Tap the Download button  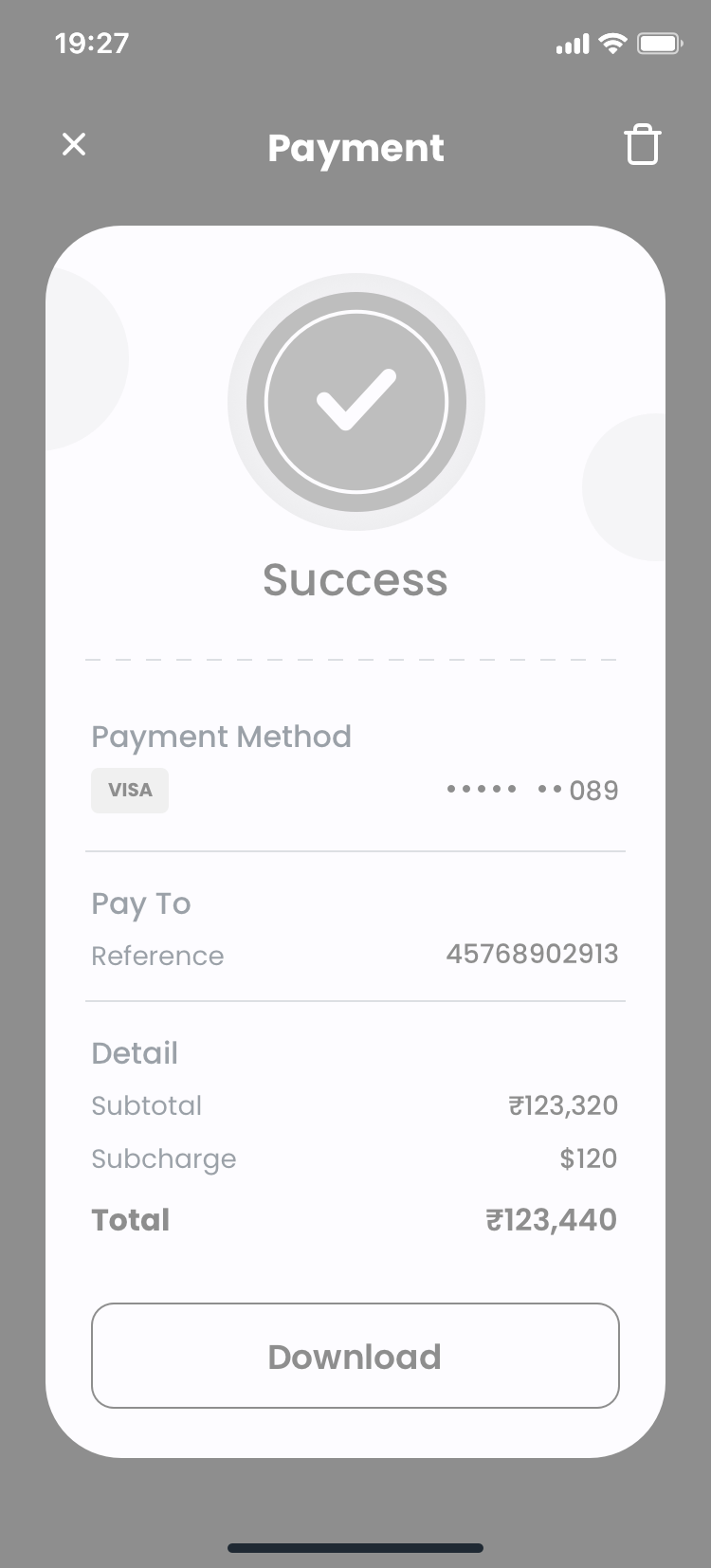tap(355, 1356)
